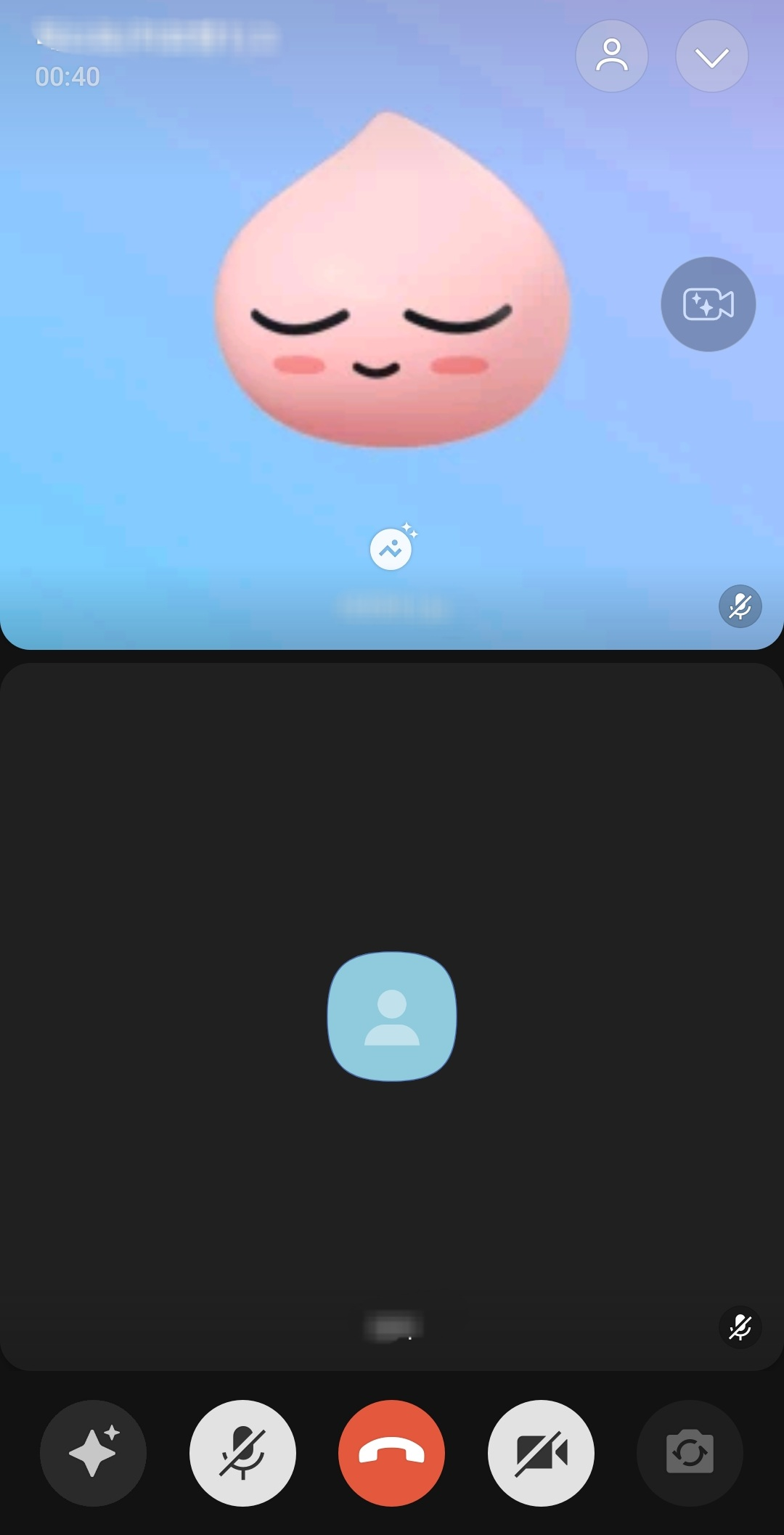This screenshot has height=1535, width=784.
Task: Toggle the camera on or off
Action: 541,1453
